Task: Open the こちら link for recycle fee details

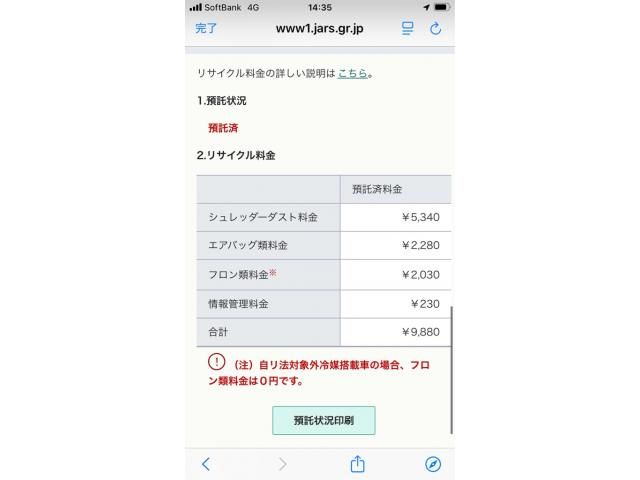Action: coord(352,74)
